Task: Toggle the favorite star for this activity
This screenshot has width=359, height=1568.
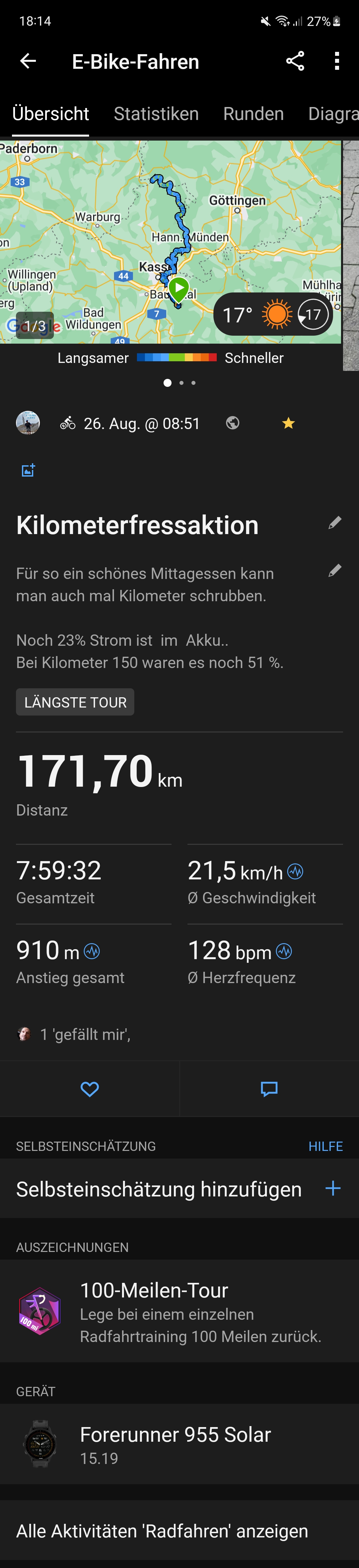Action: pyautogui.click(x=289, y=423)
